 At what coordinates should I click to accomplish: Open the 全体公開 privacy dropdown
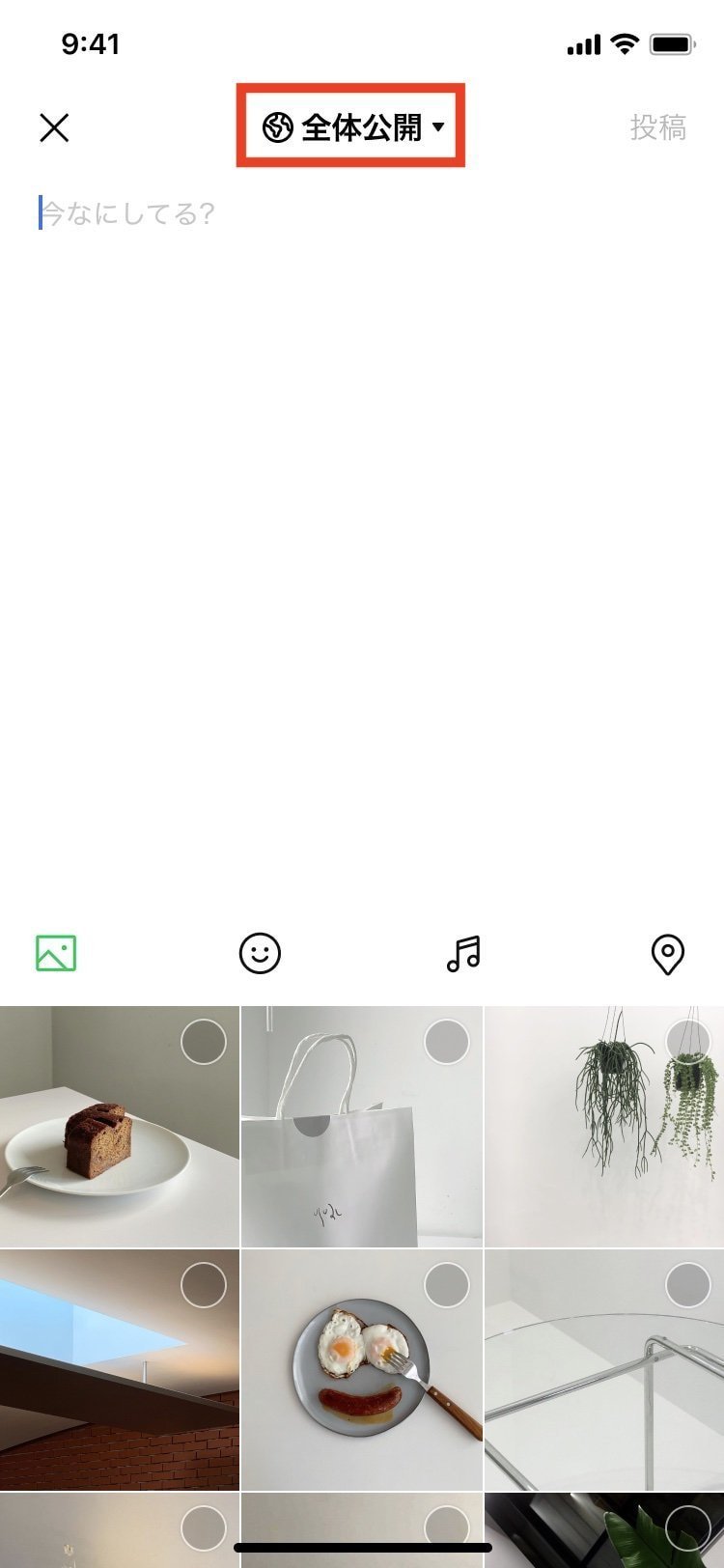pos(350,126)
